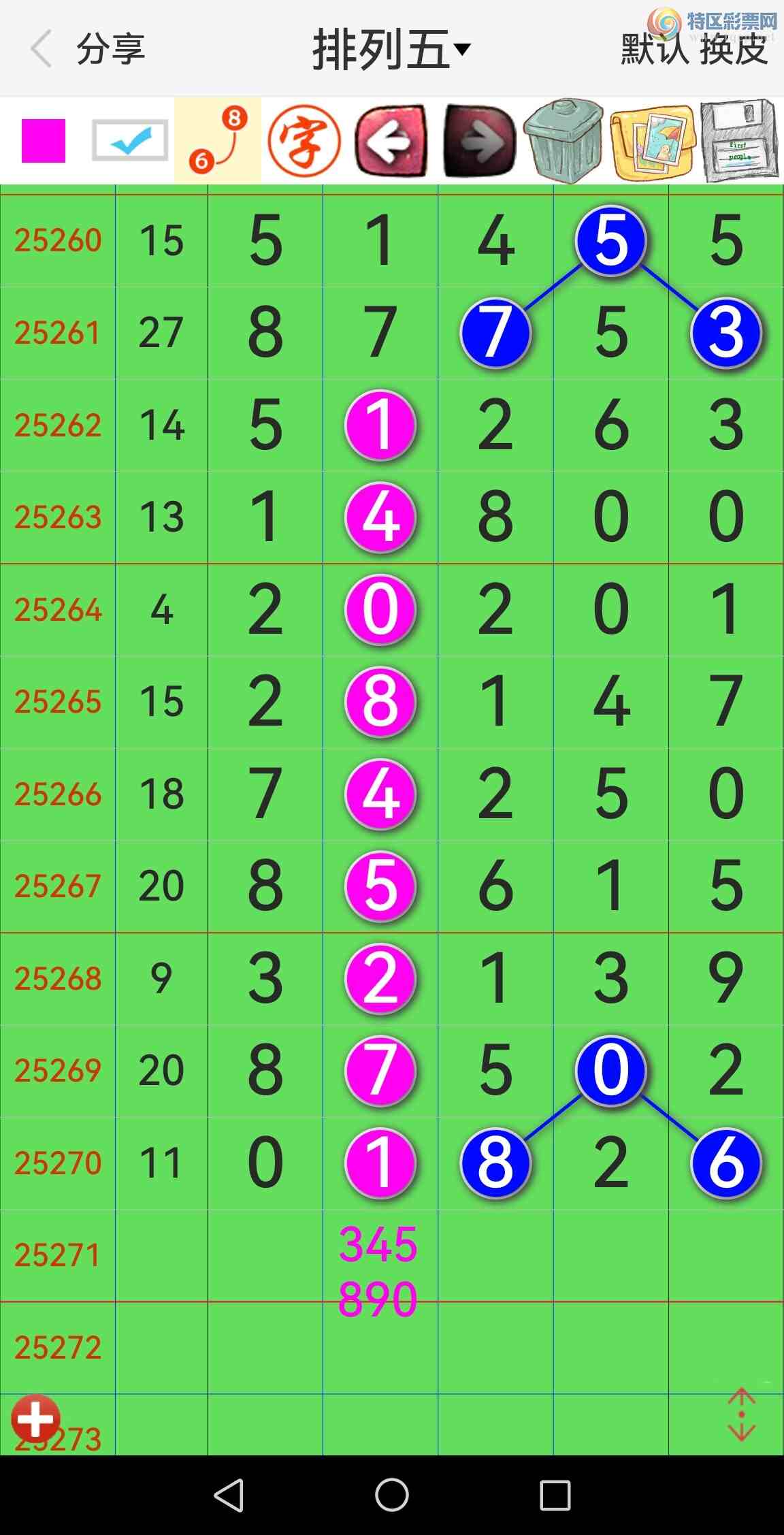Select the magenta color swatch

tap(44, 141)
